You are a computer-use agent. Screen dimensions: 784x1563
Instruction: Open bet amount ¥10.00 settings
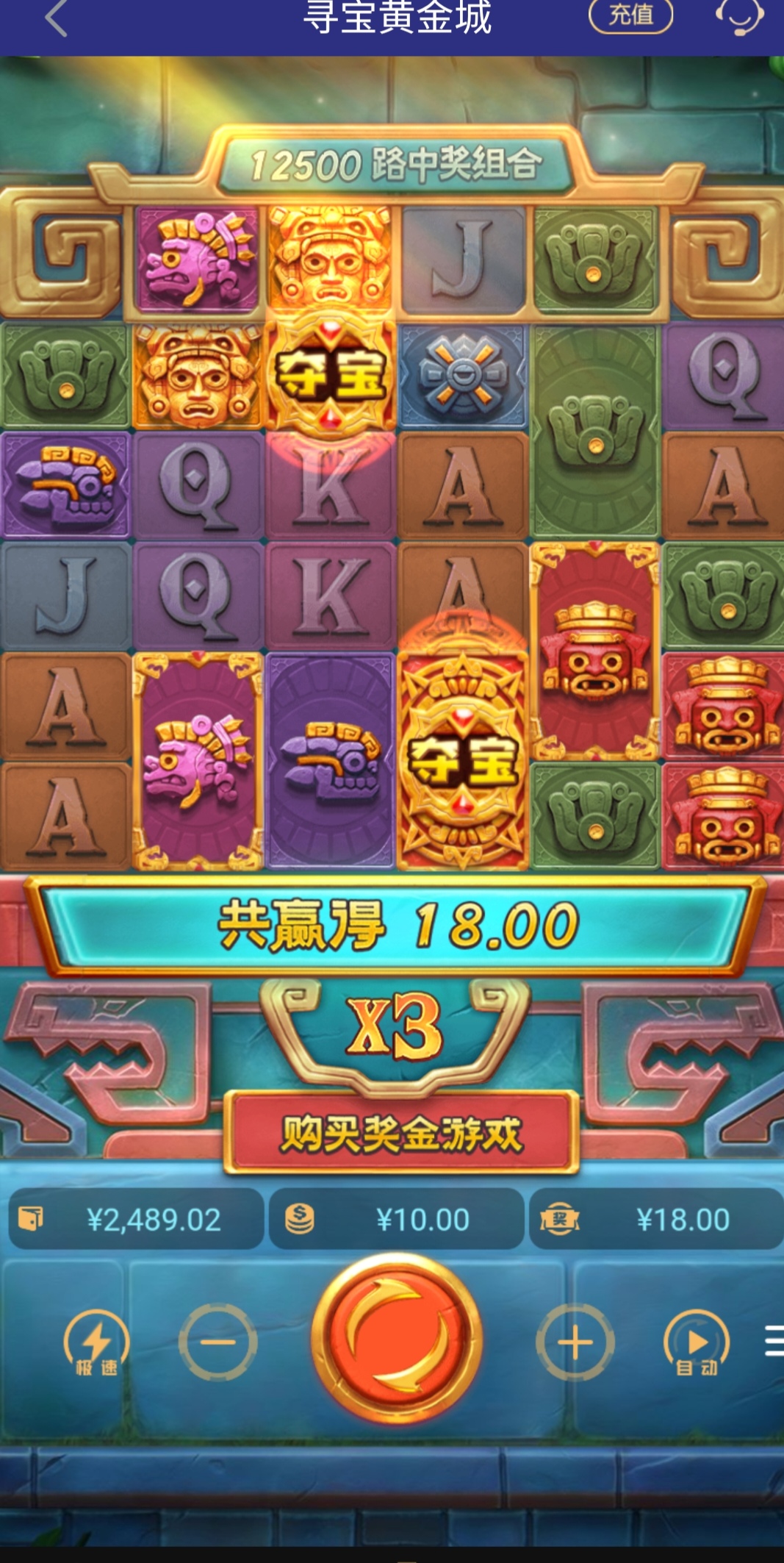[397, 1220]
